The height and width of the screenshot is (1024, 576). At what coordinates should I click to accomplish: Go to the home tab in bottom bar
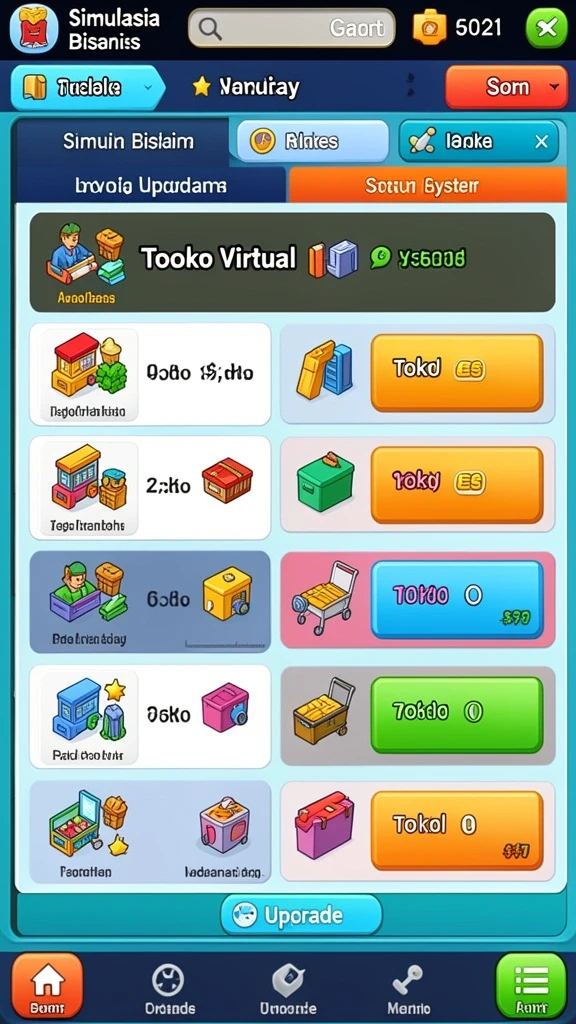click(48, 987)
